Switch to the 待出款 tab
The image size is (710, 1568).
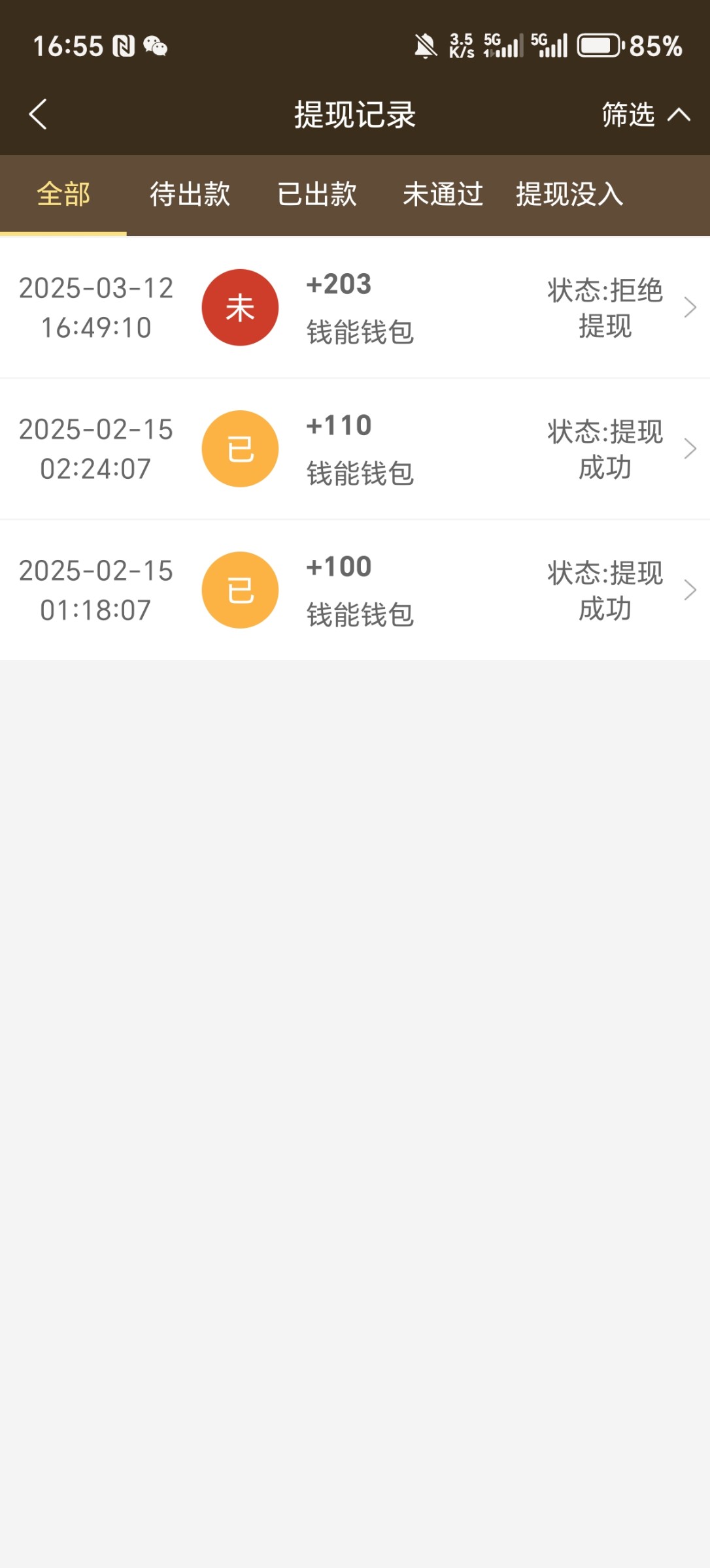(190, 195)
